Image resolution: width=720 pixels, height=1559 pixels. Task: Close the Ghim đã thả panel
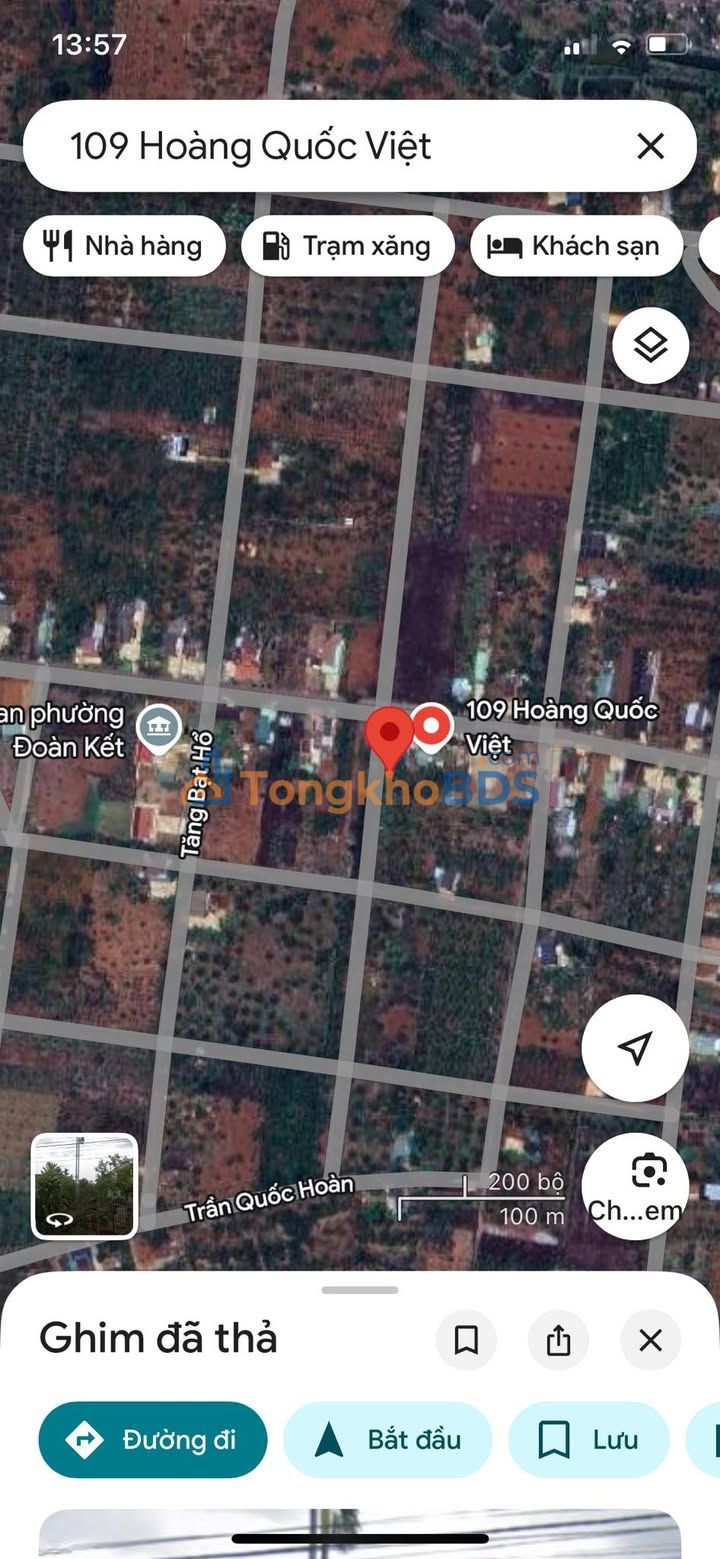coord(650,1340)
